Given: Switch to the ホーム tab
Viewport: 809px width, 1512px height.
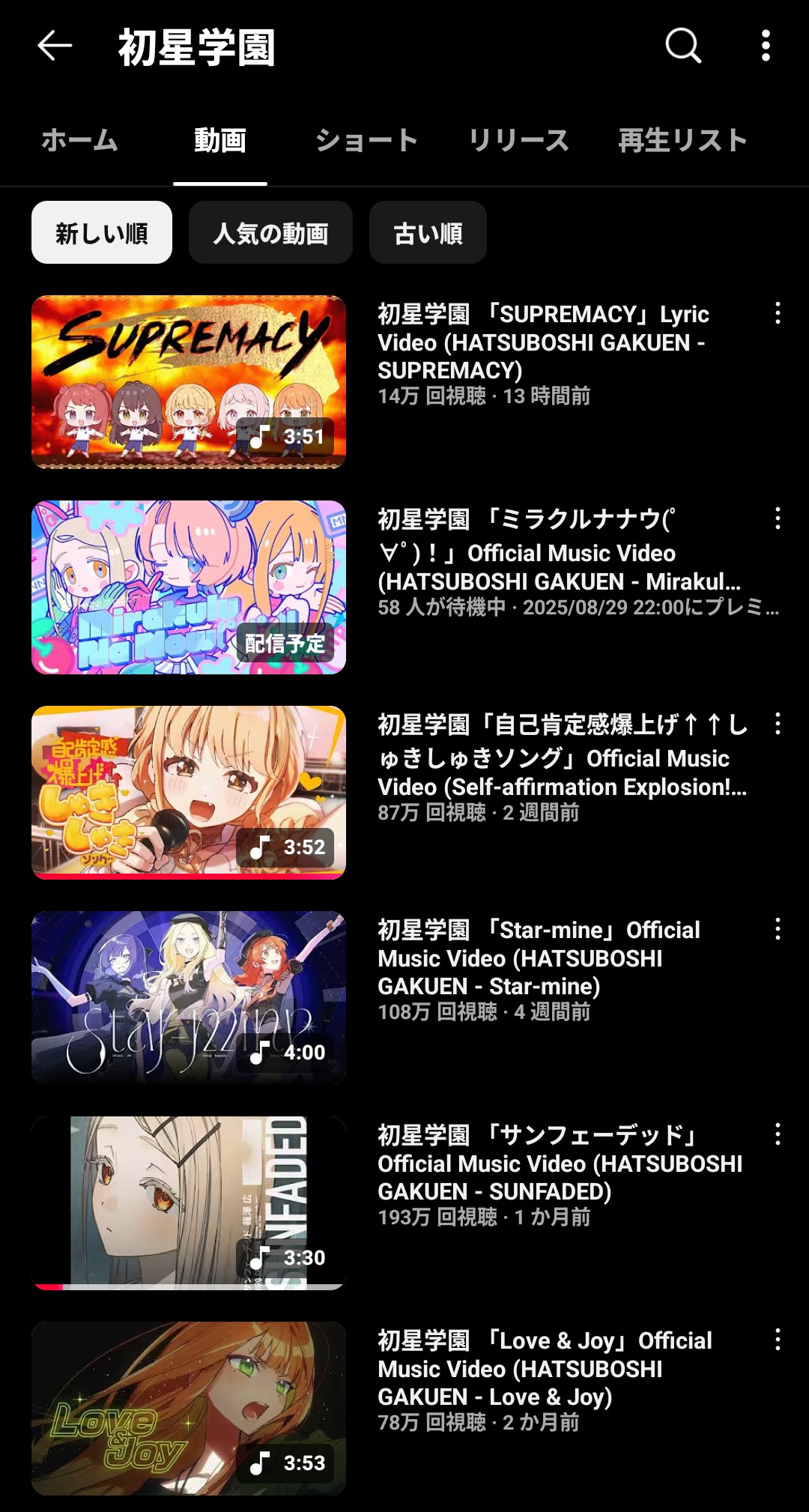Looking at the screenshot, I should coord(79,140).
